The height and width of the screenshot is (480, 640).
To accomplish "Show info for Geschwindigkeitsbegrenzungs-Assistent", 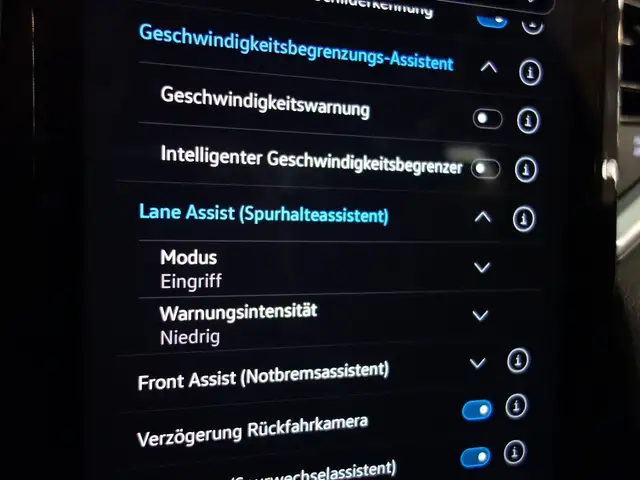I will [530, 73].
